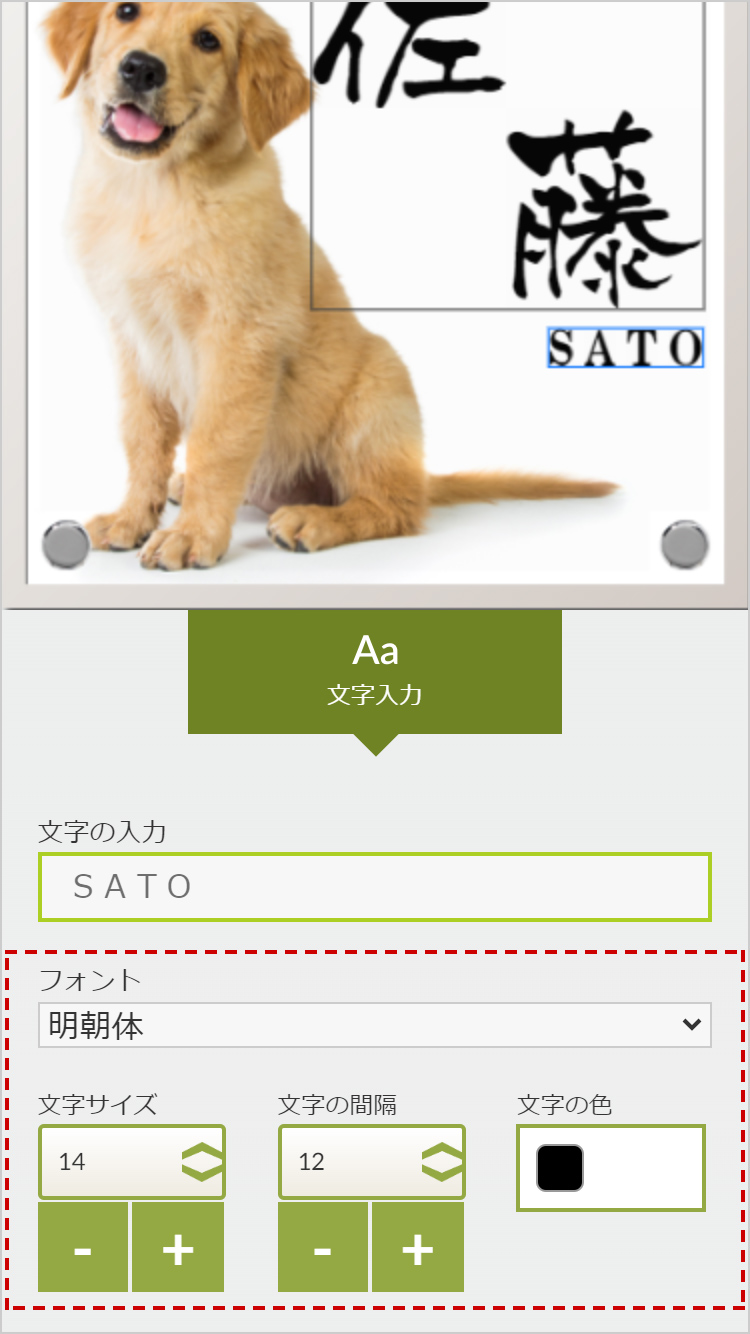Viewport: 750px width, 1334px height.
Task: Decrease letter spacing with minus button
Action: click(x=322, y=1246)
